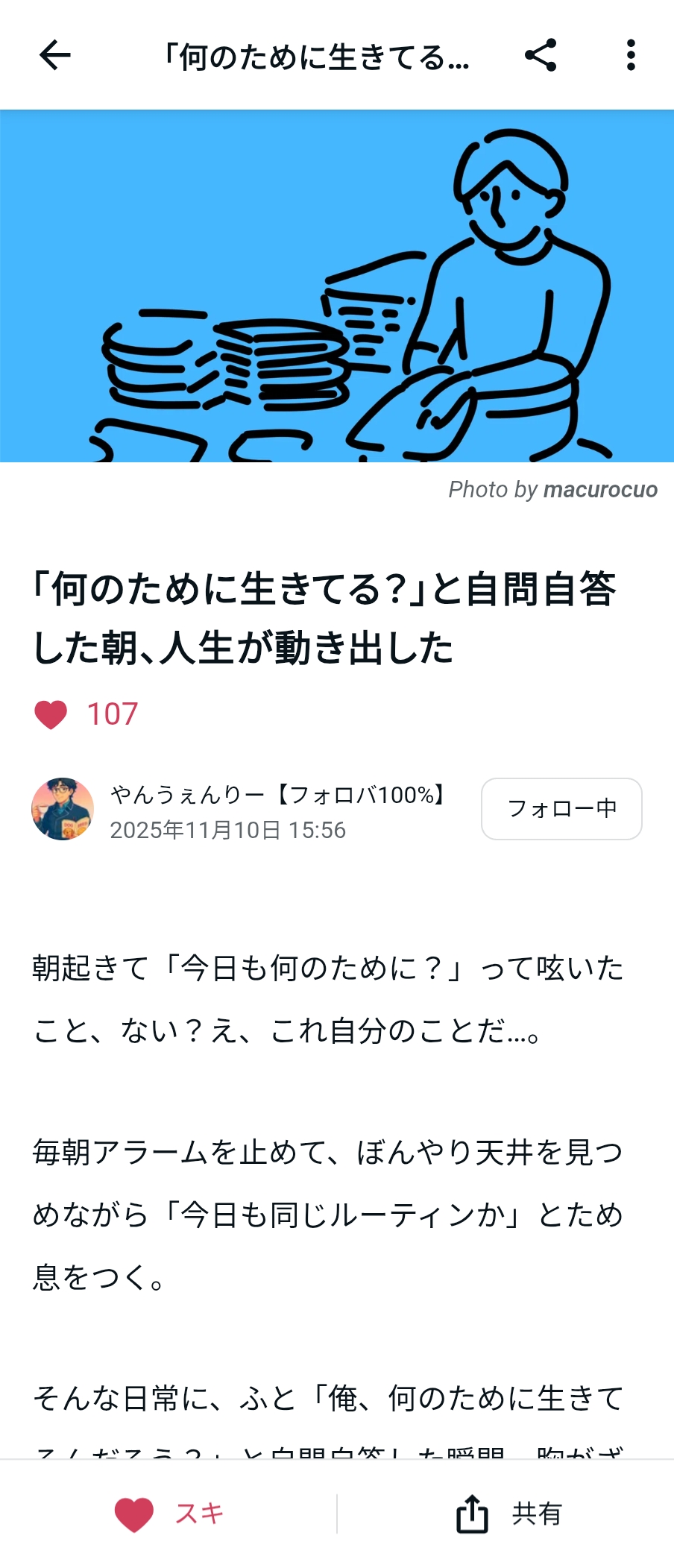Image resolution: width=674 pixels, height=1568 pixels.
Task: Open author name やんうぇんりー【フォロバ100%】
Action: pos(278,795)
